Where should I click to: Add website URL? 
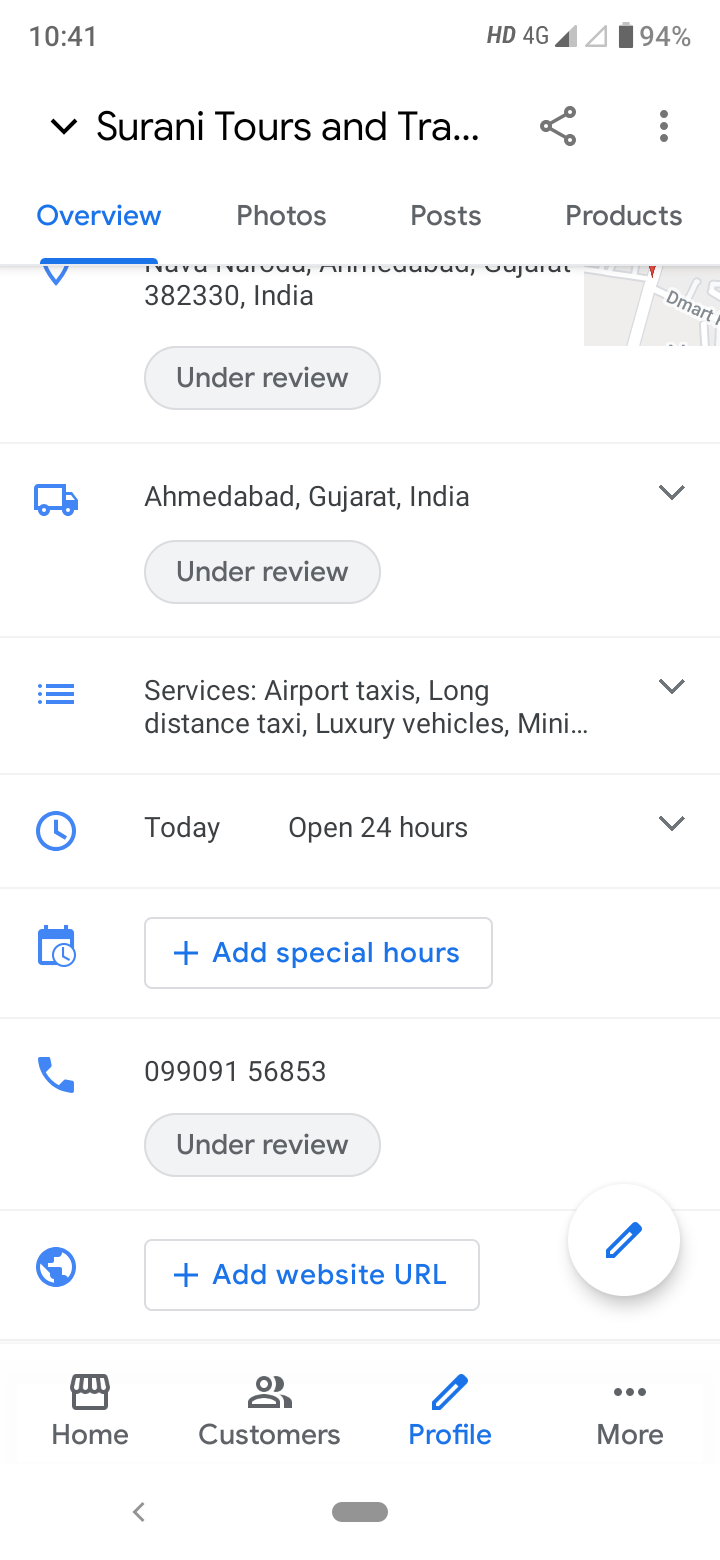point(312,1275)
